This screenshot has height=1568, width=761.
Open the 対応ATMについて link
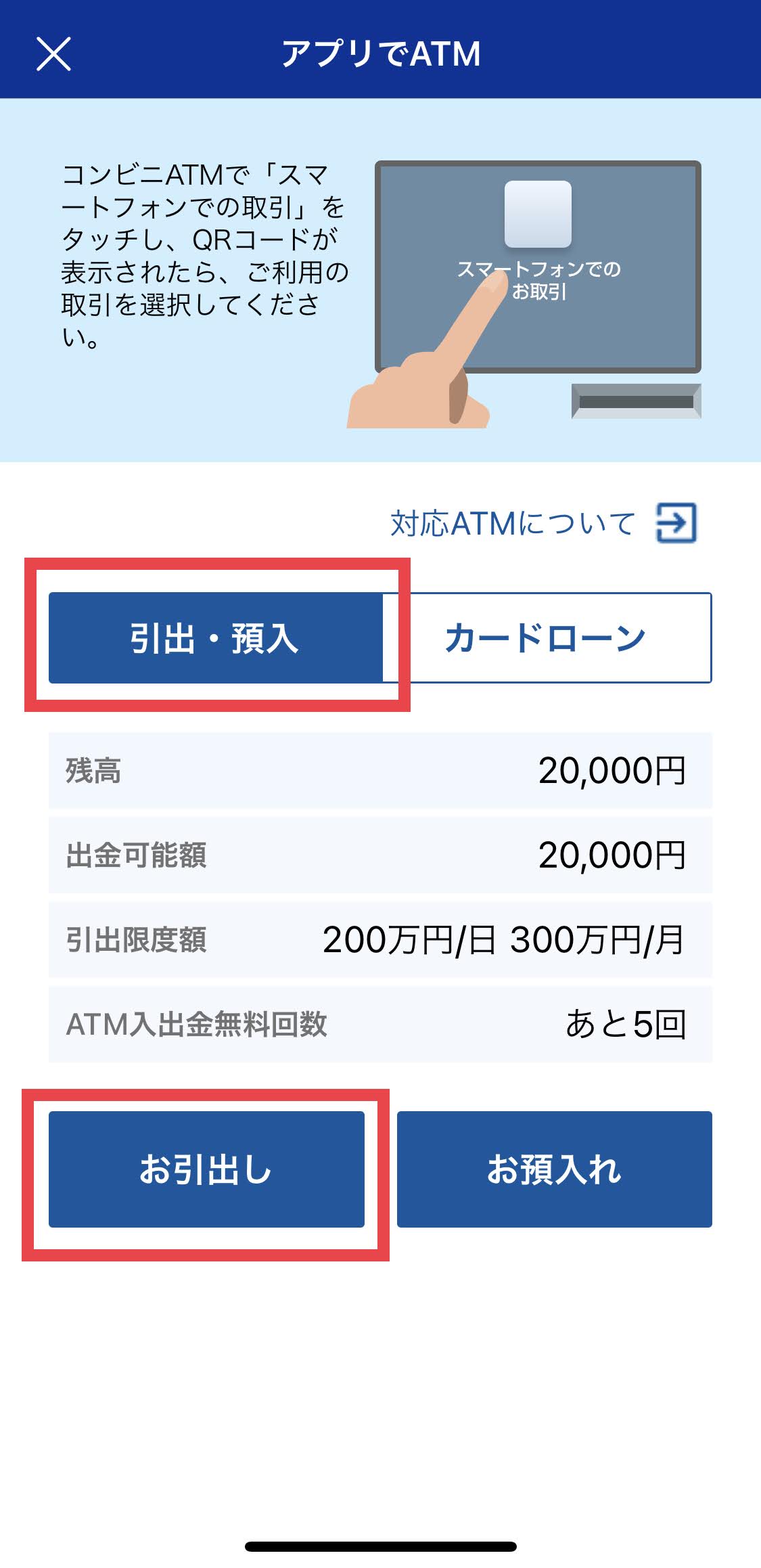(x=543, y=523)
